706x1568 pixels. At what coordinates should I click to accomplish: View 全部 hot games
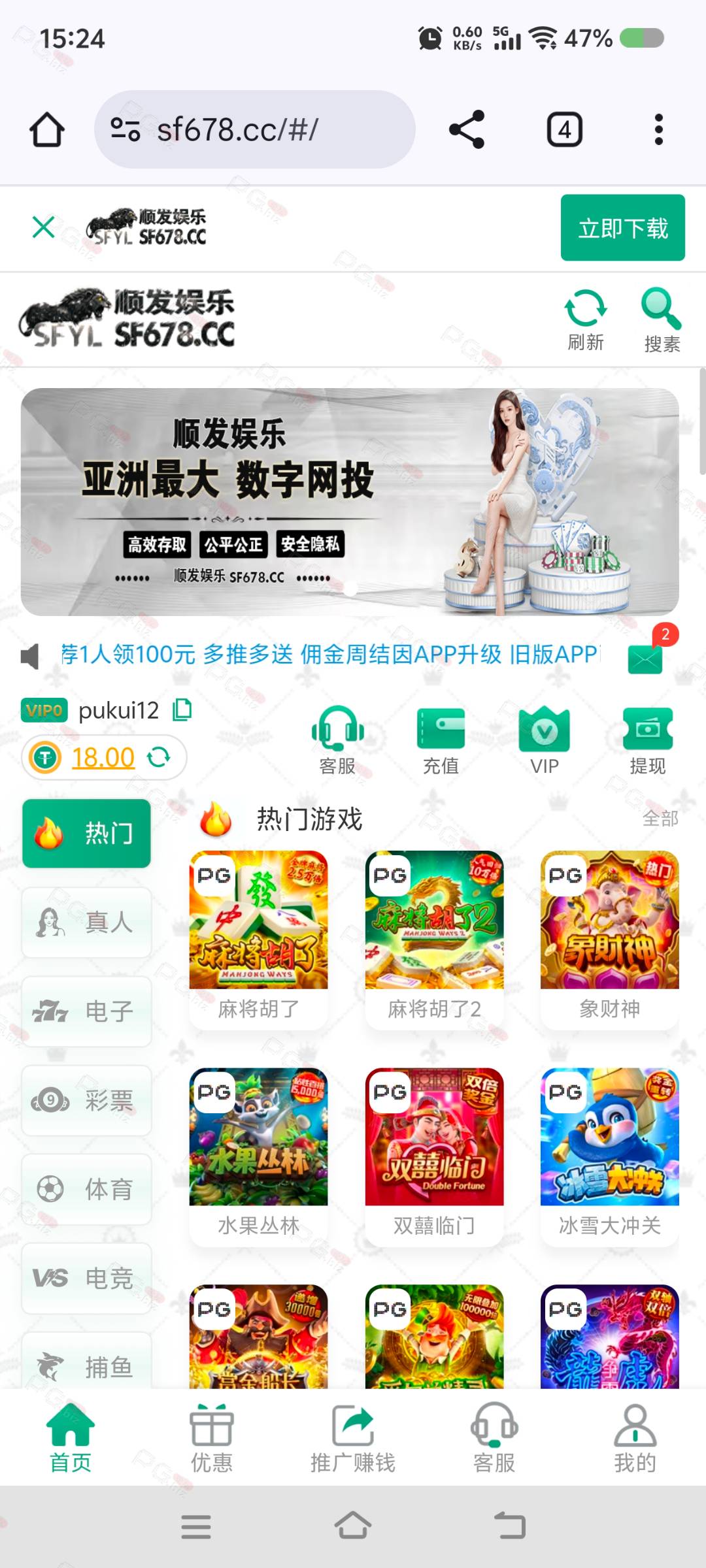coord(660,819)
